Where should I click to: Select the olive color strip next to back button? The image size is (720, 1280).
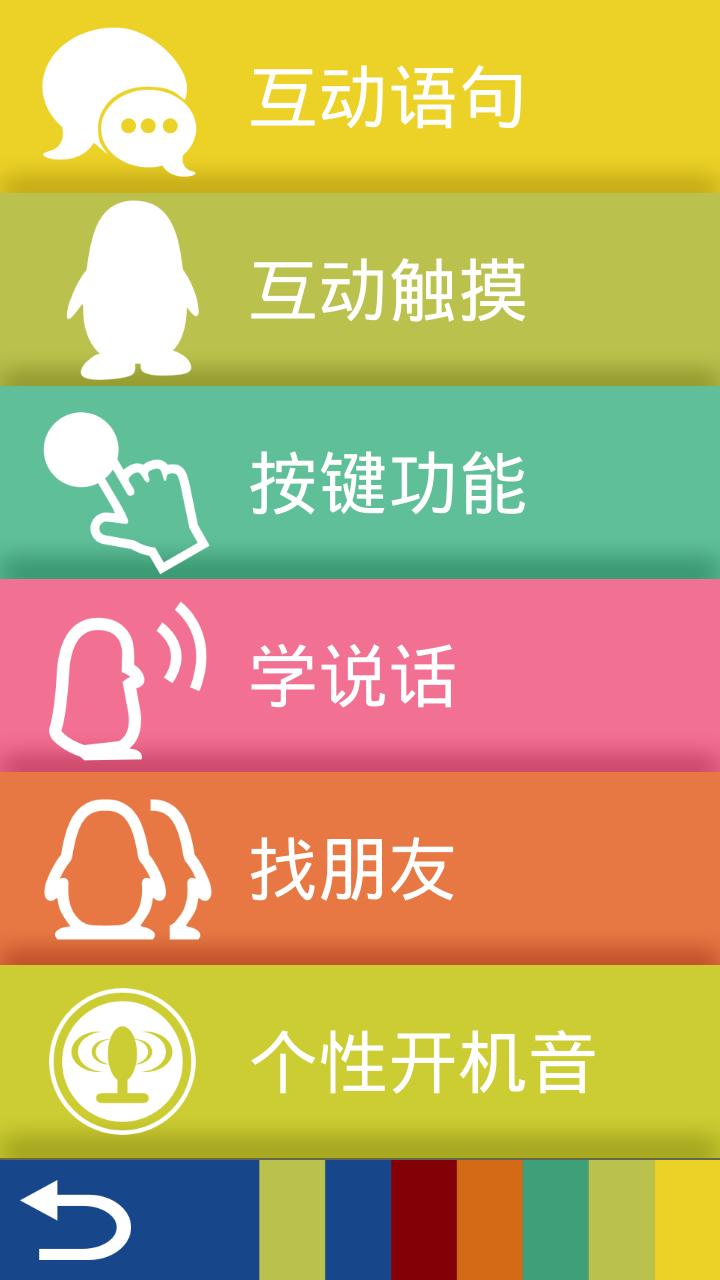pyautogui.click(x=290, y=1220)
